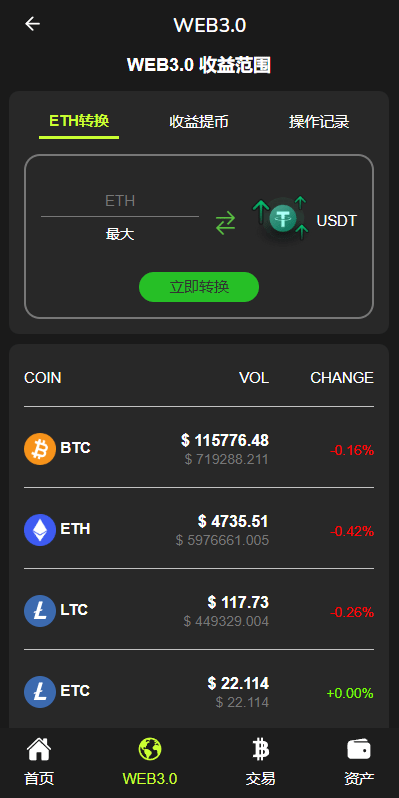This screenshot has width=399, height=798.
Task: Go to the 首页 home tab
Action: pyautogui.click(x=39, y=761)
